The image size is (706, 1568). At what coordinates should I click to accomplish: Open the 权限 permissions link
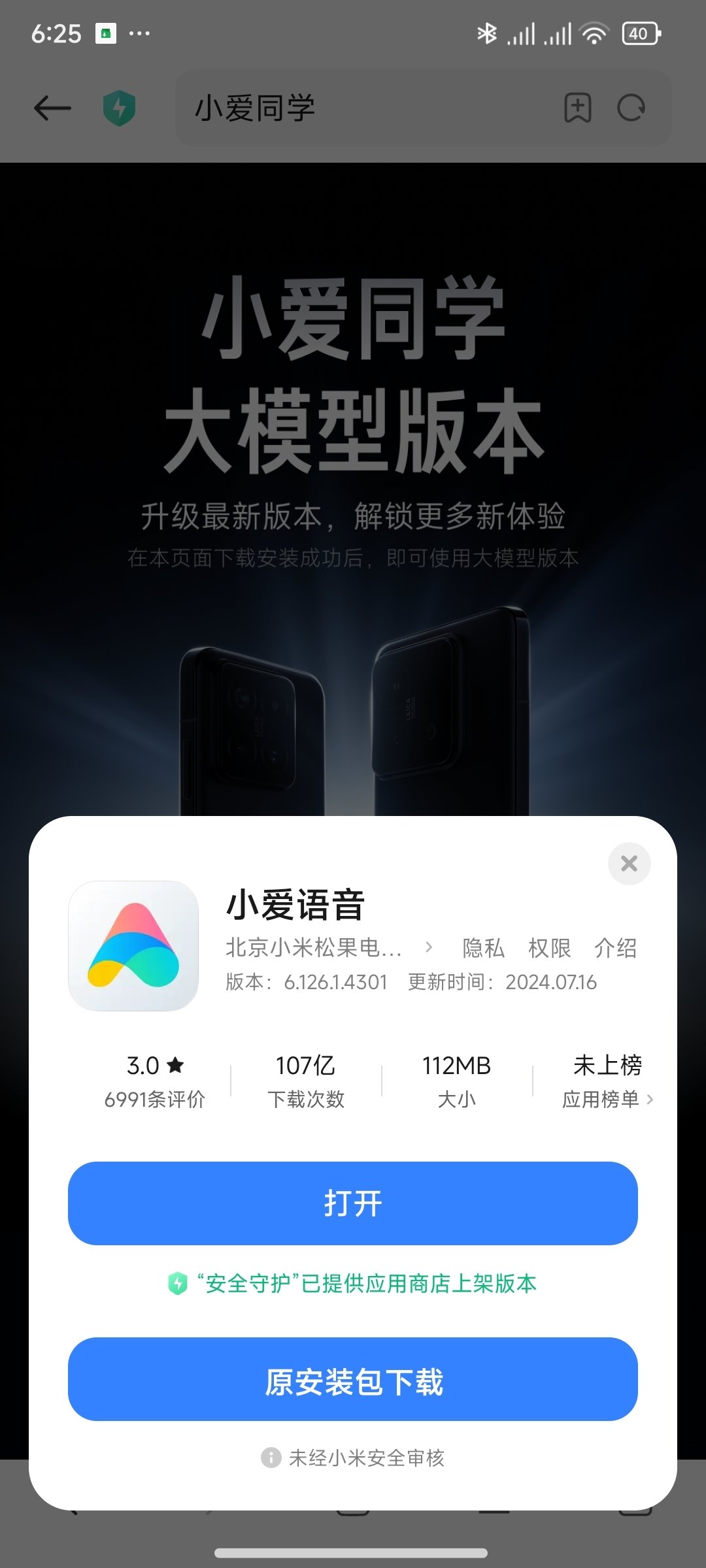pos(549,948)
